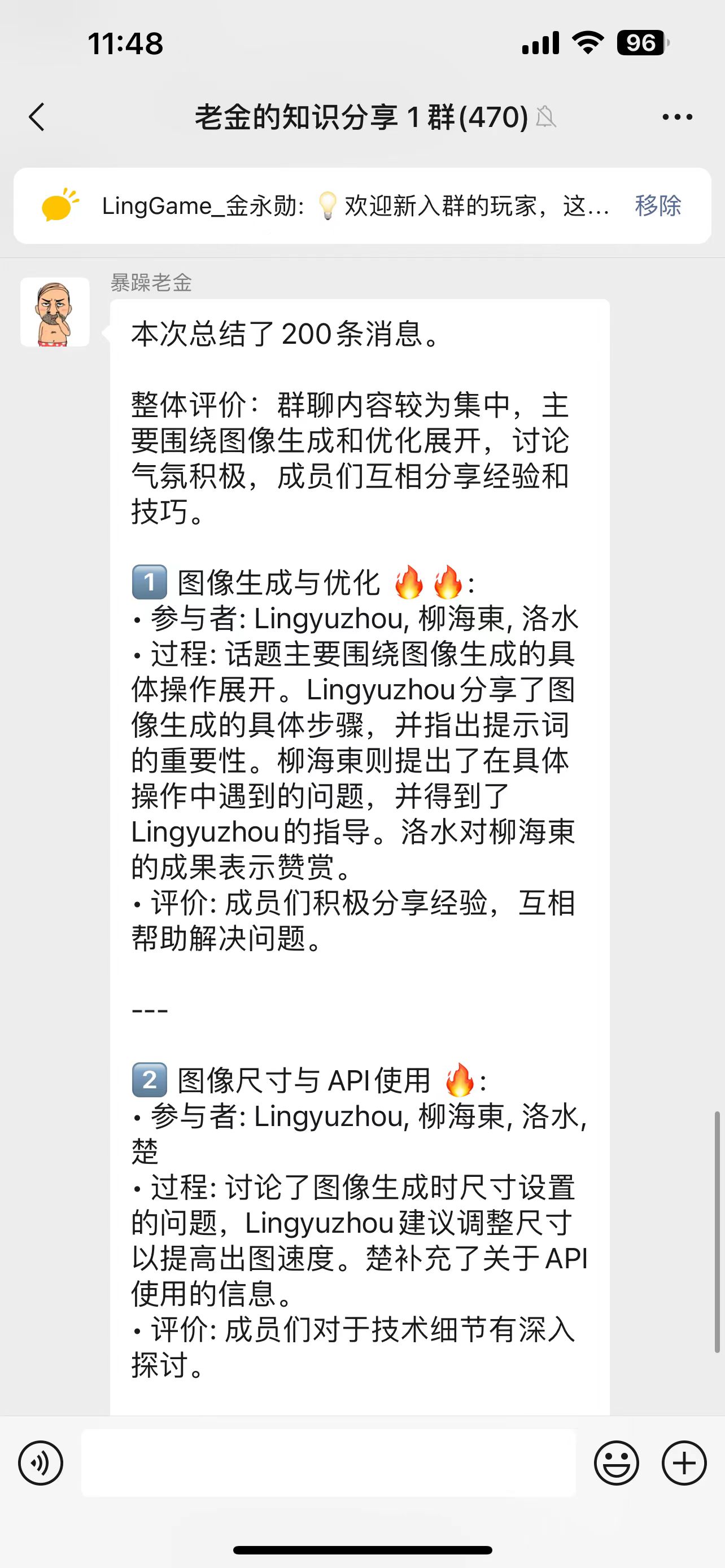Viewport: 725px width, 1568px height.
Task: Focus the message text field
Action: coord(329,1462)
